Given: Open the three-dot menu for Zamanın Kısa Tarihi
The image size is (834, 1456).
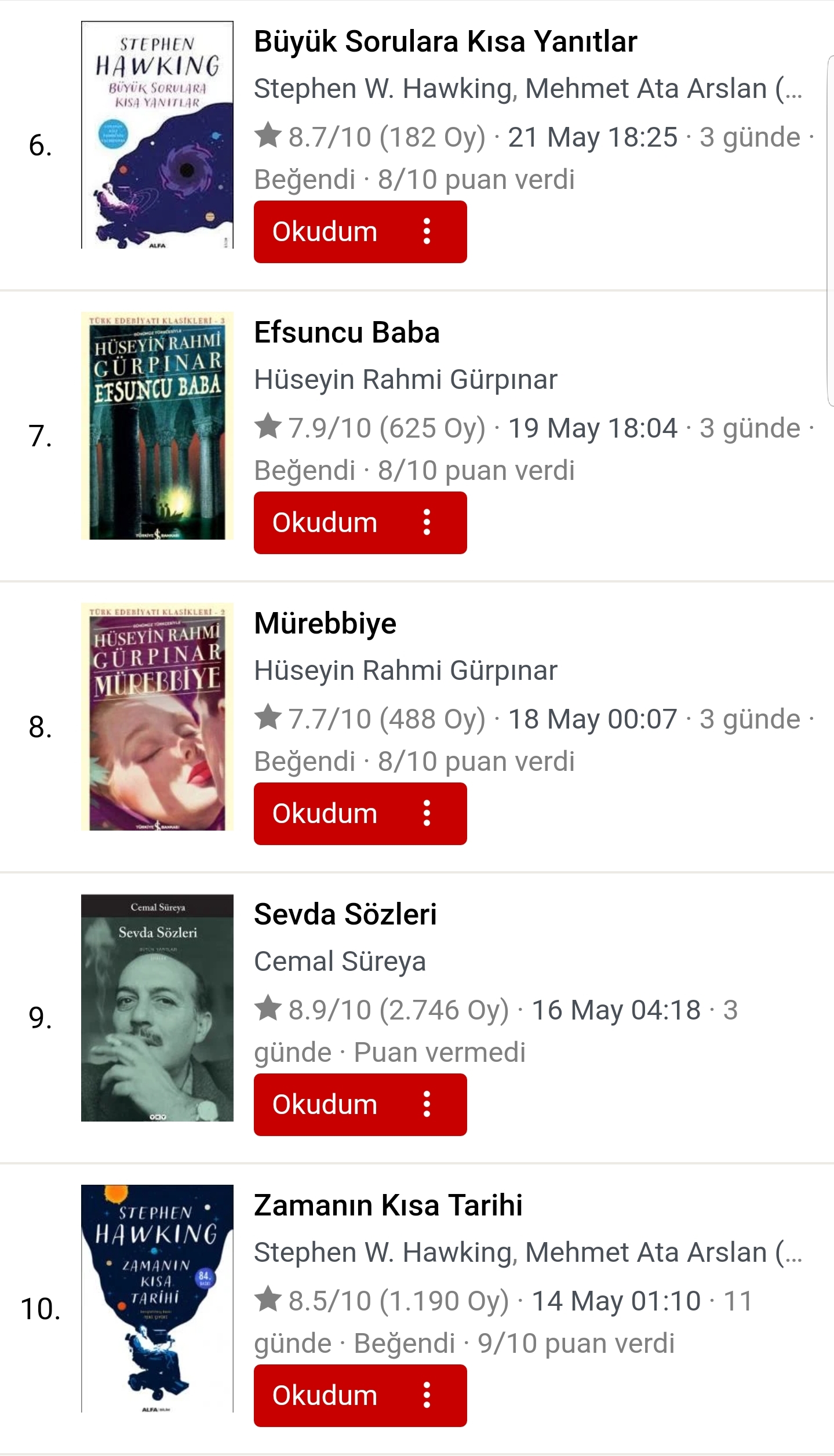Looking at the screenshot, I should tap(427, 1396).
